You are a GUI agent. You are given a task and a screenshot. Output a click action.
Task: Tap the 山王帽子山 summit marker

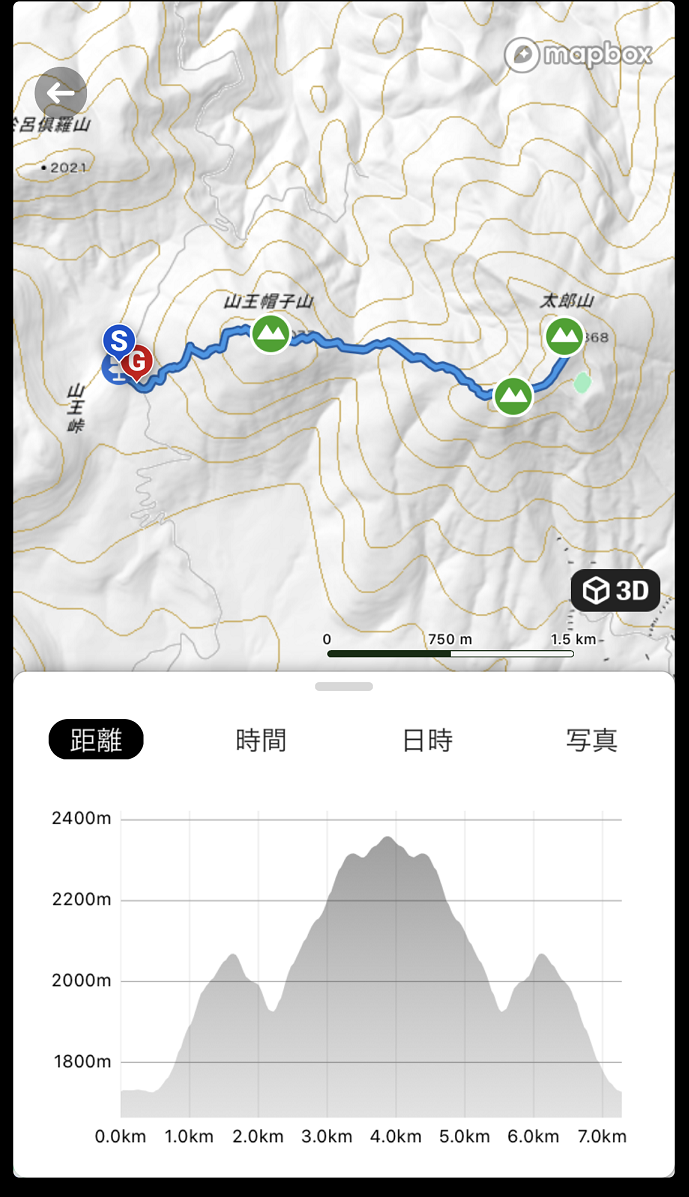[x=269, y=334]
